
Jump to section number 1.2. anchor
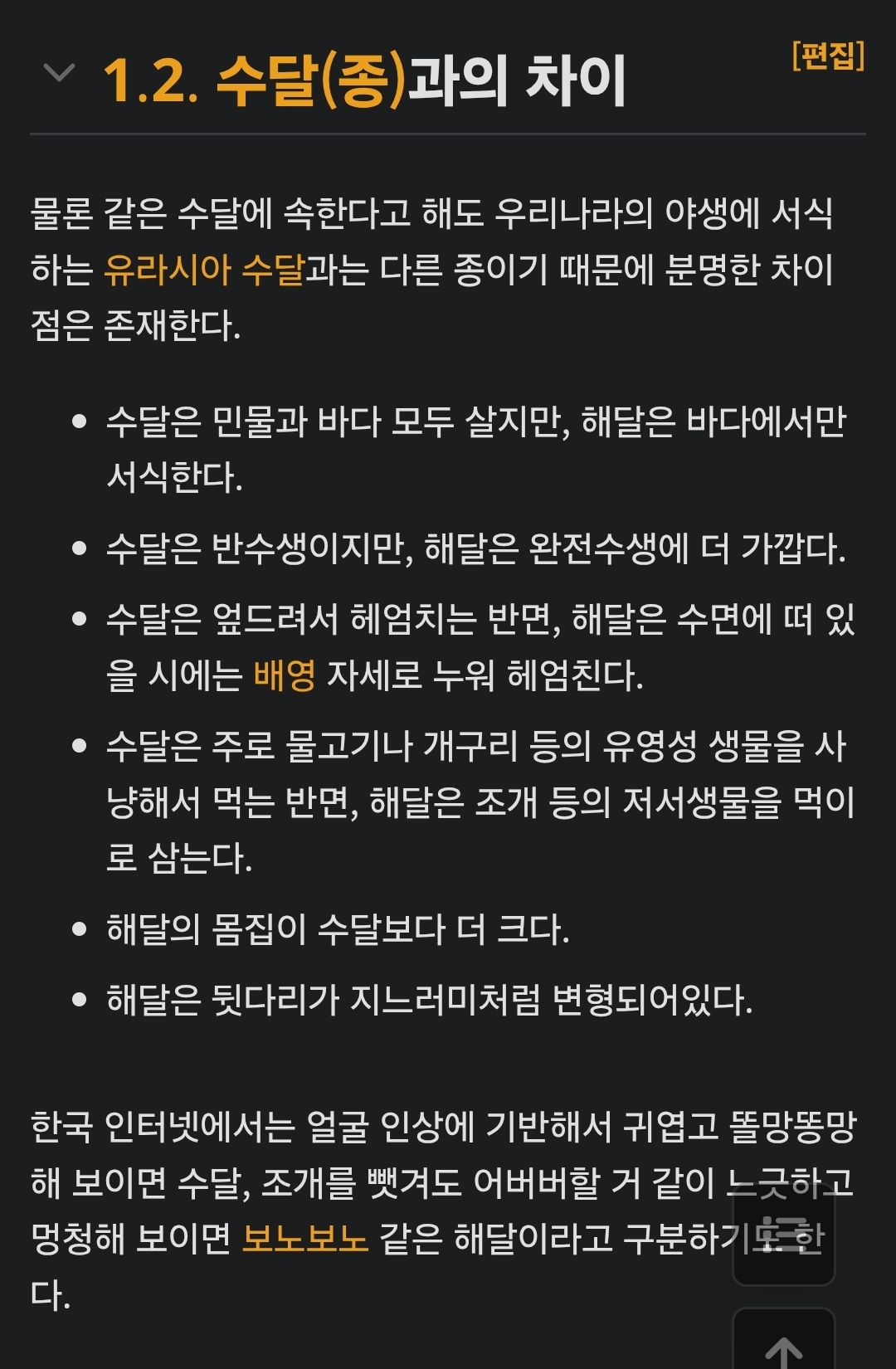click(x=150, y=80)
